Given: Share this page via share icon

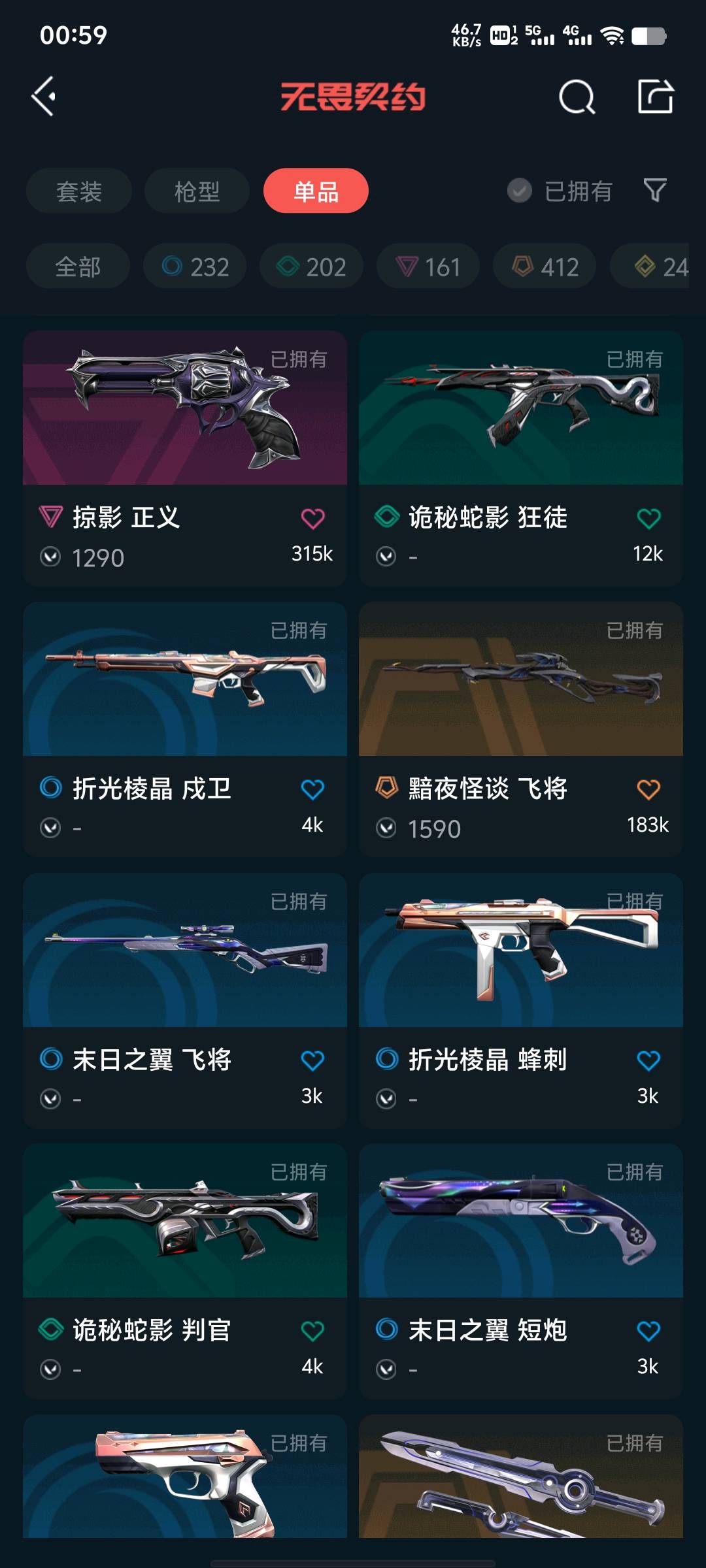Looking at the screenshot, I should pyautogui.click(x=655, y=97).
